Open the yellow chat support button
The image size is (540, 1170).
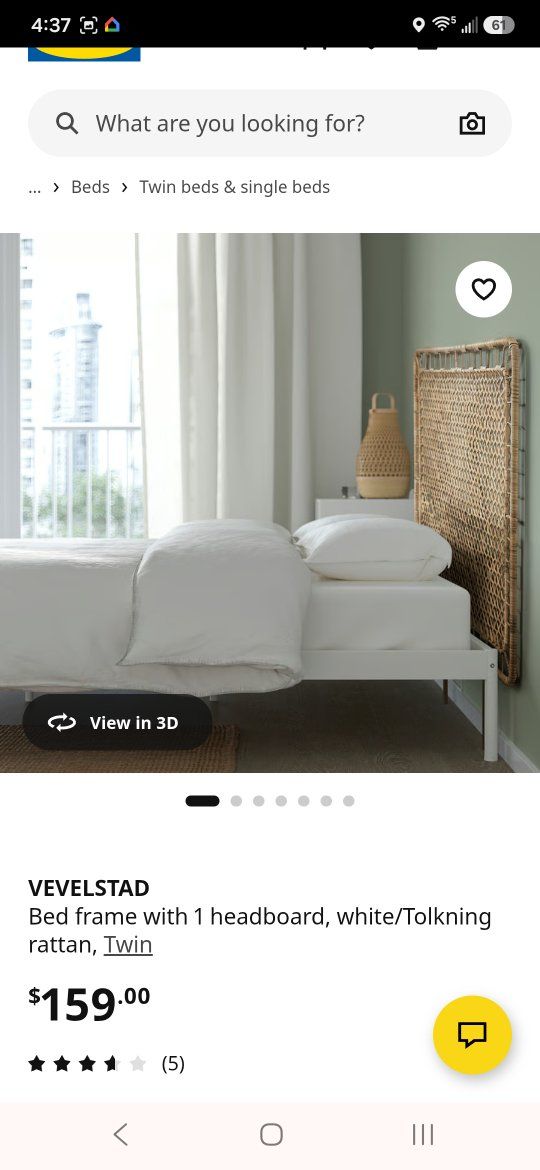pyautogui.click(x=472, y=1035)
